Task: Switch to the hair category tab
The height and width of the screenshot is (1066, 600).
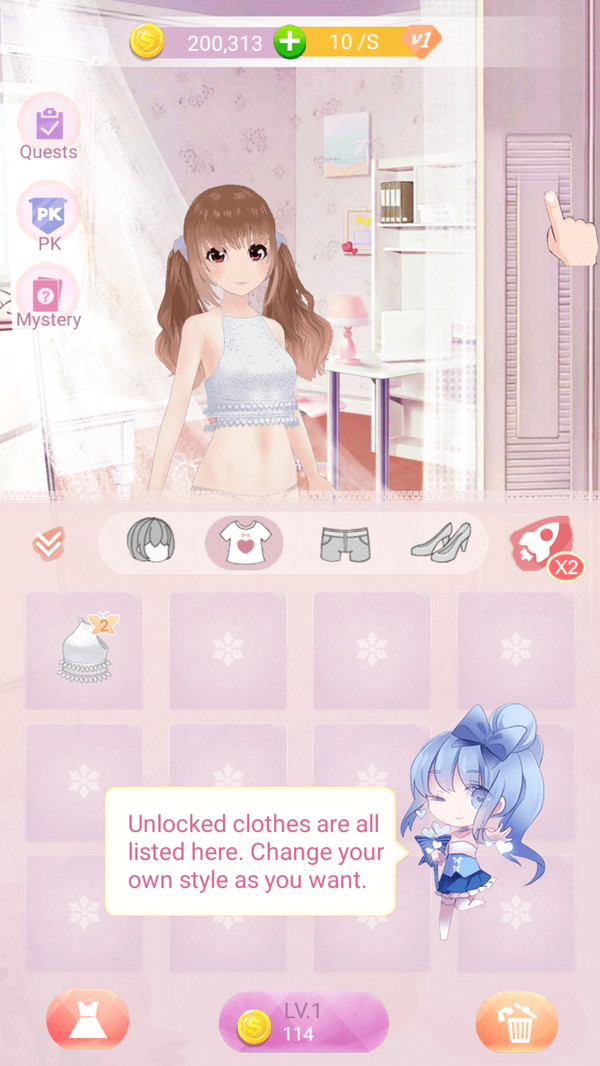Action: 151,543
